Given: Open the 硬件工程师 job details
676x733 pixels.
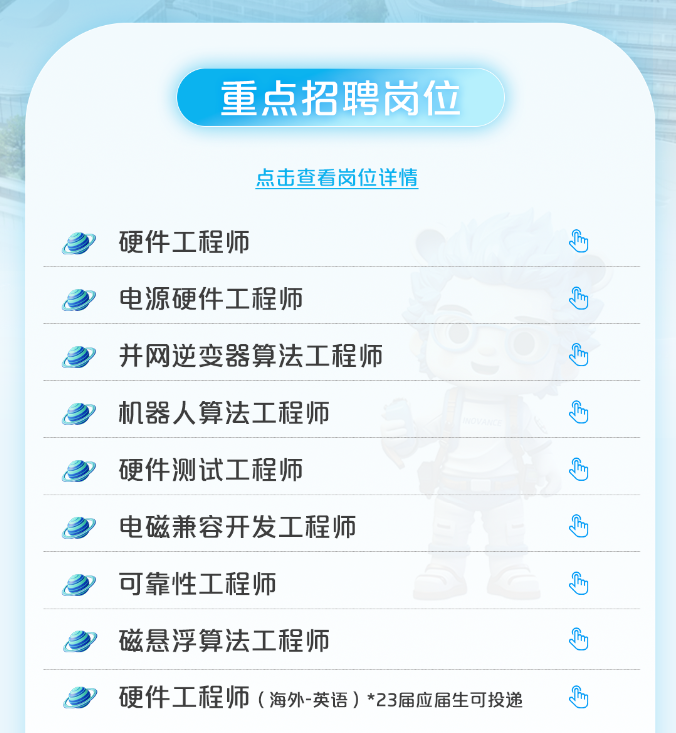Looking at the screenshot, I should point(184,242).
